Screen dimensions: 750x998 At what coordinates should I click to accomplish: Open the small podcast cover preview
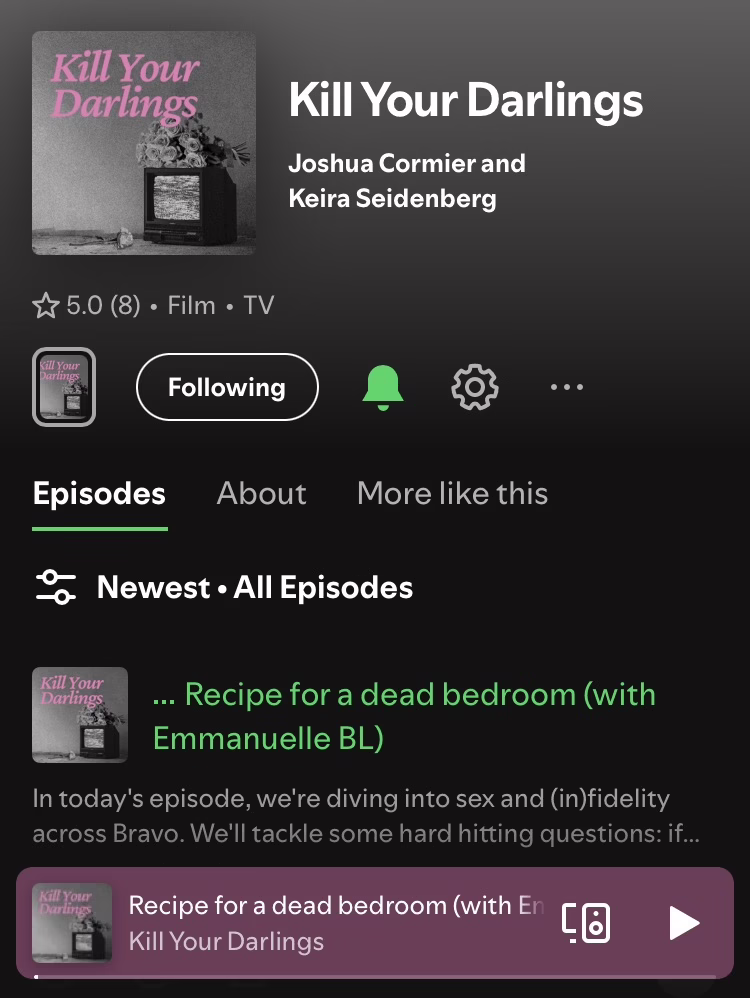(64, 387)
